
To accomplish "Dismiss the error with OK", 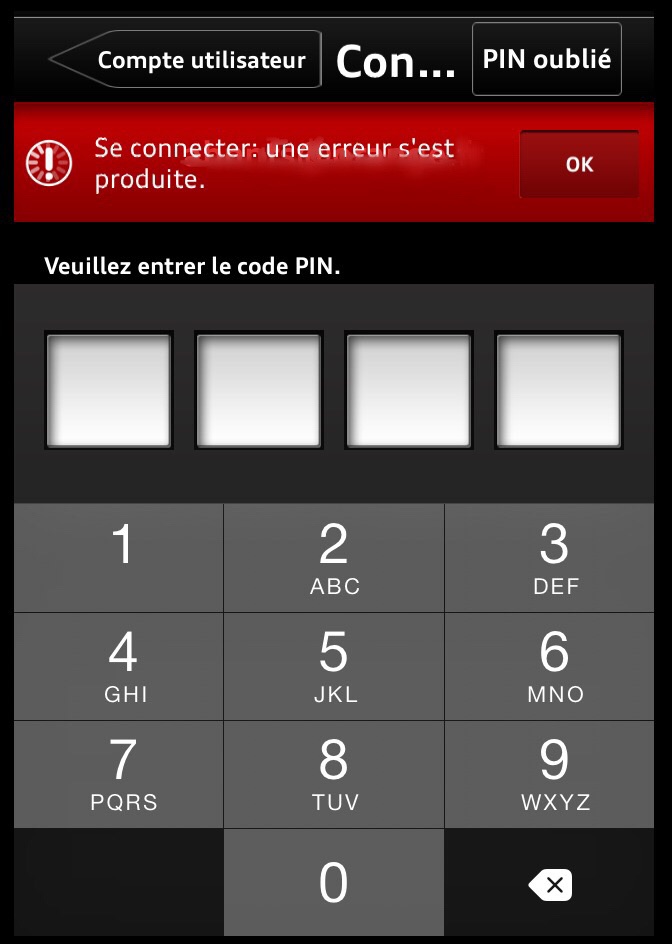I will tap(579, 165).
